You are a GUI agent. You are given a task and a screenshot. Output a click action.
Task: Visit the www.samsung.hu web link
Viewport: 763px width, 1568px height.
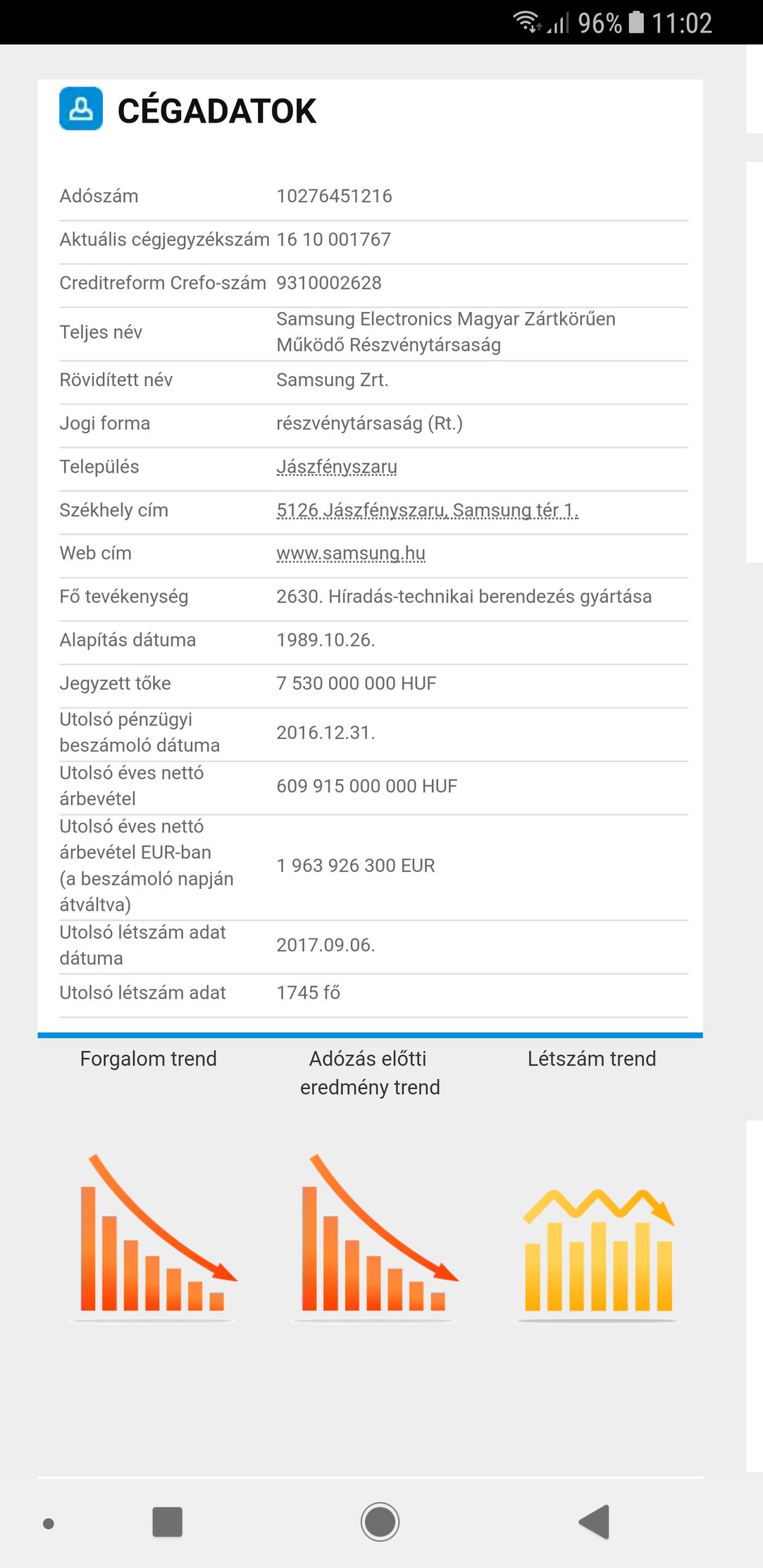351,554
